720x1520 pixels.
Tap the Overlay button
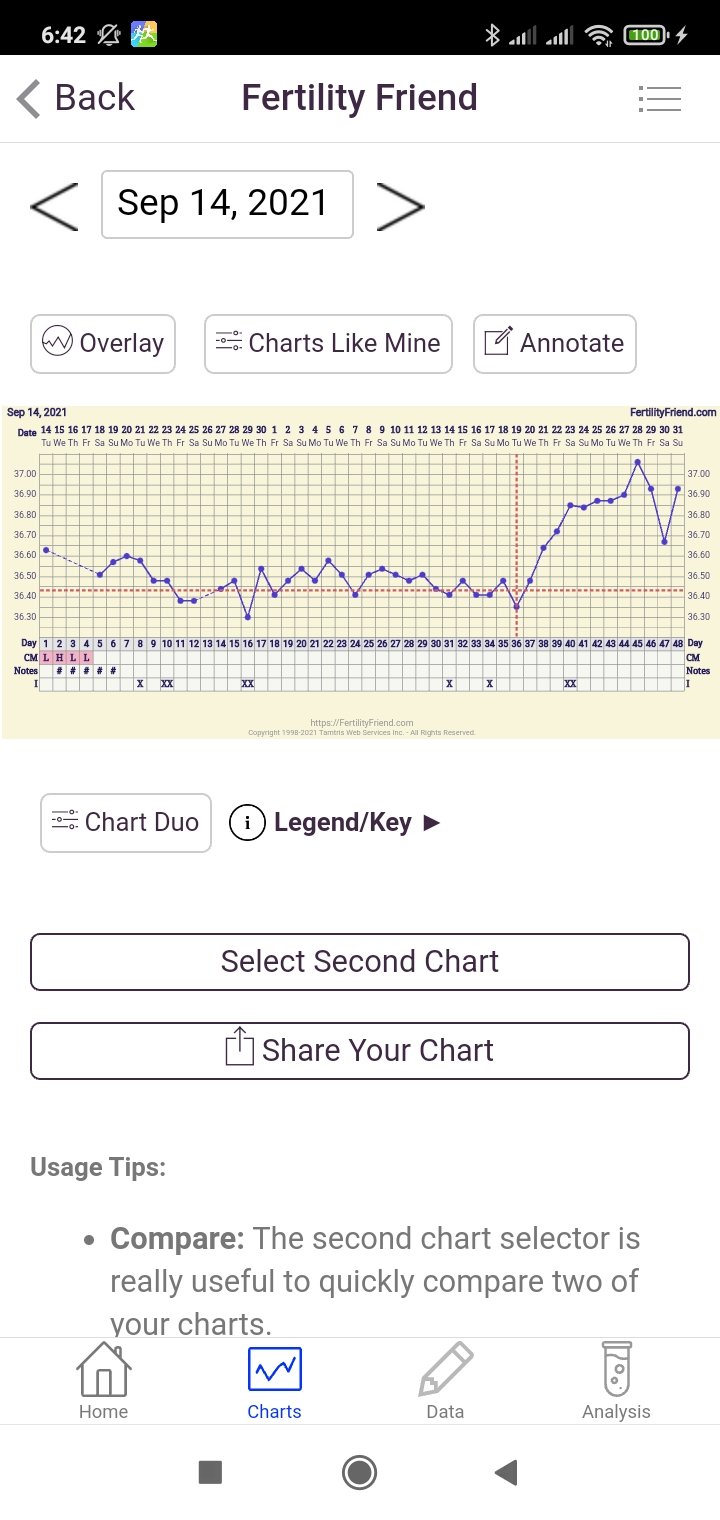point(103,344)
